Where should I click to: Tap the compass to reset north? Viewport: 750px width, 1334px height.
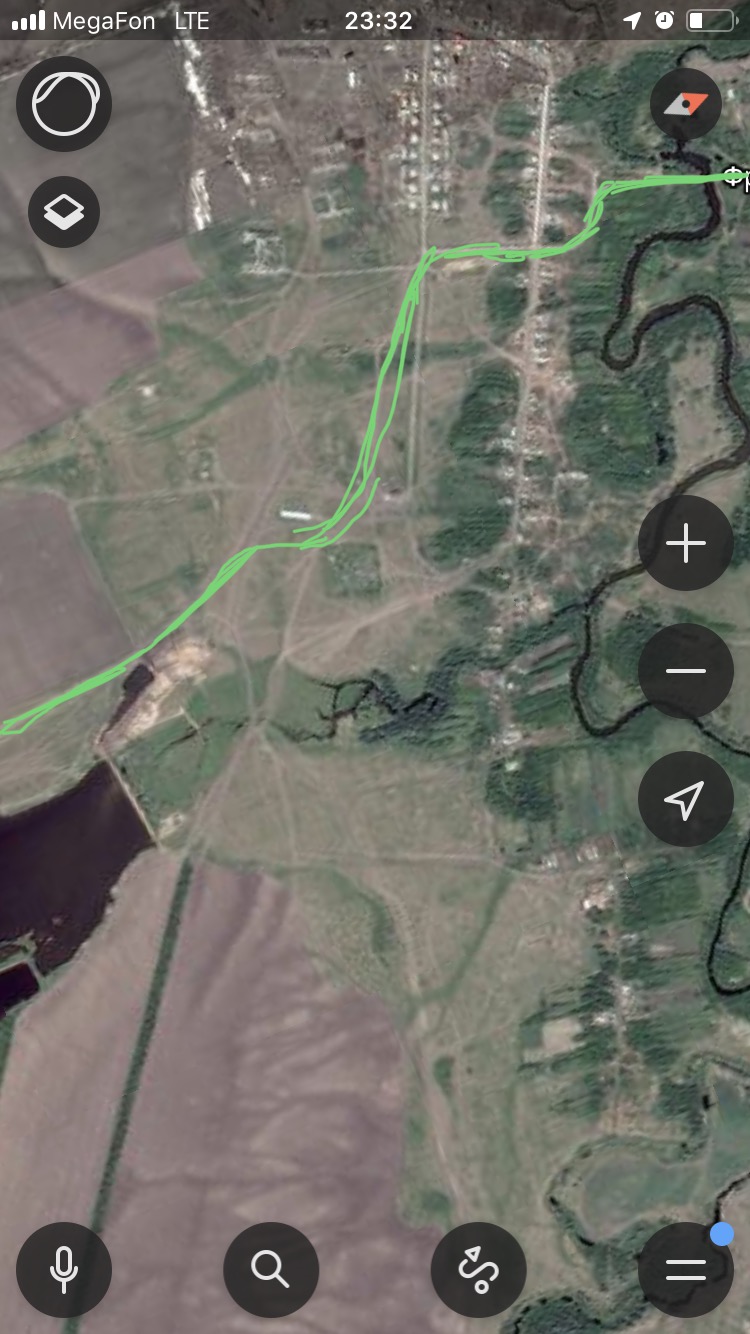pos(686,104)
